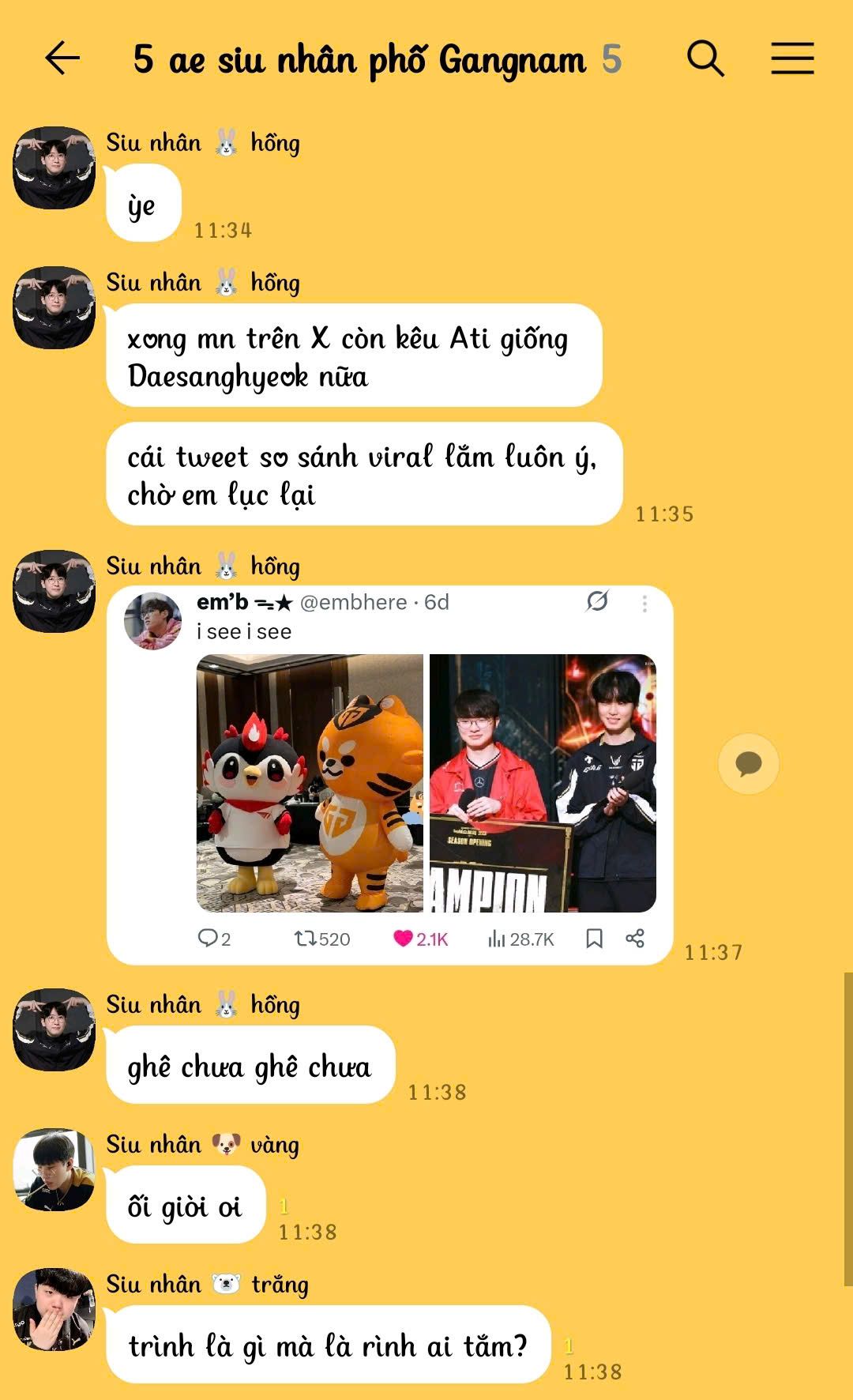Open the shared tweet screenshot image
The image size is (853, 1400).
click(389, 774)
